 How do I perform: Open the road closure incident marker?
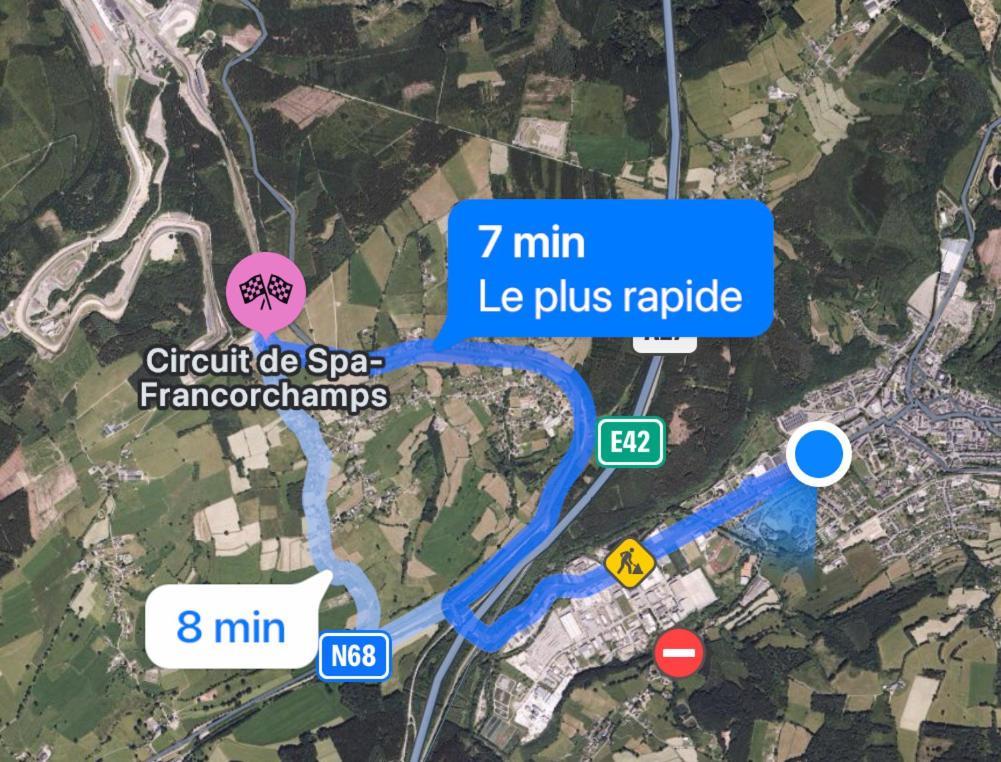click(x=679, y=654)
